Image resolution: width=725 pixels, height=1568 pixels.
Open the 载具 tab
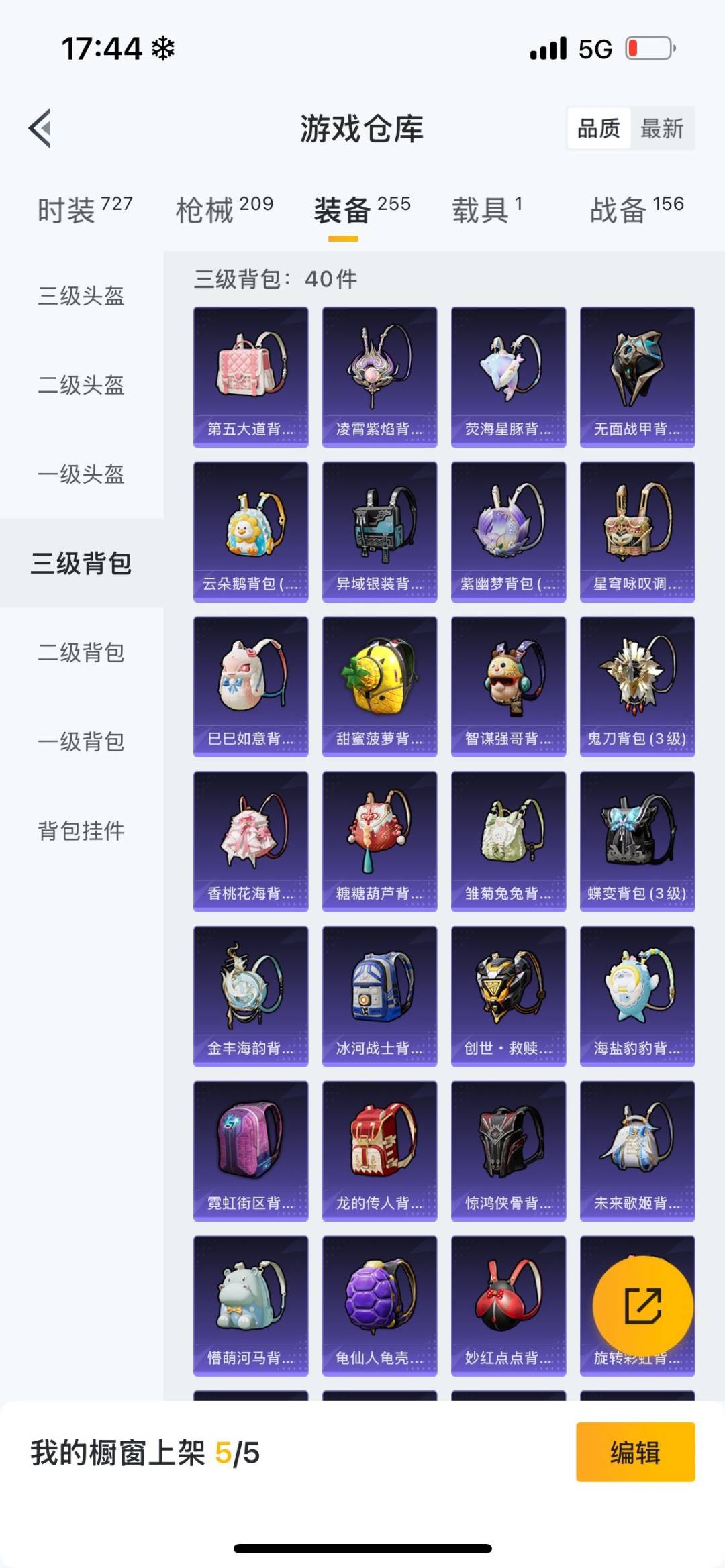pyautogui.click(x=487, y=210)
